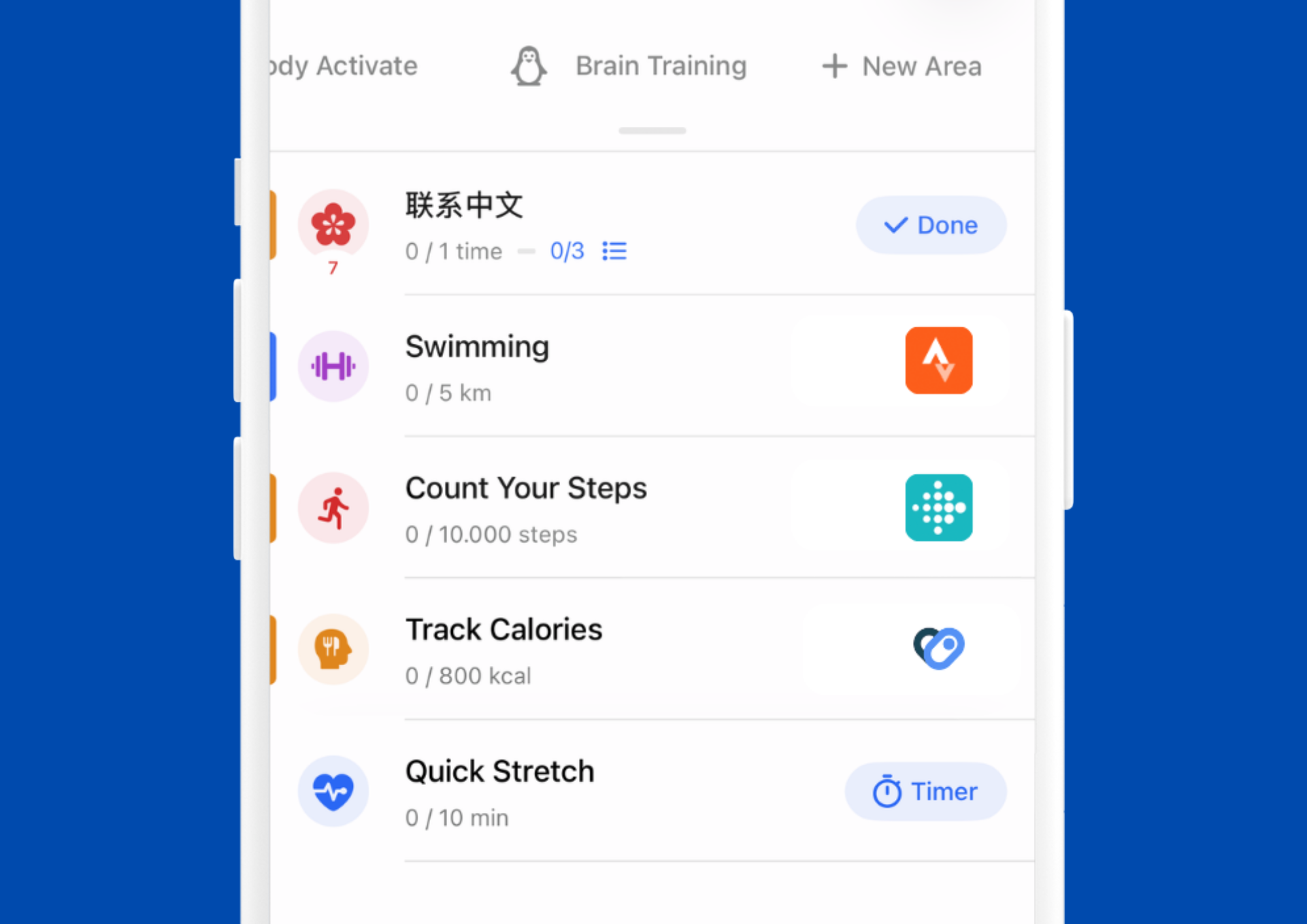The width and height of the screenshot is (1307, 924).
Task: Tap the Strava icon on Swimming
Action: pos(938,361)
